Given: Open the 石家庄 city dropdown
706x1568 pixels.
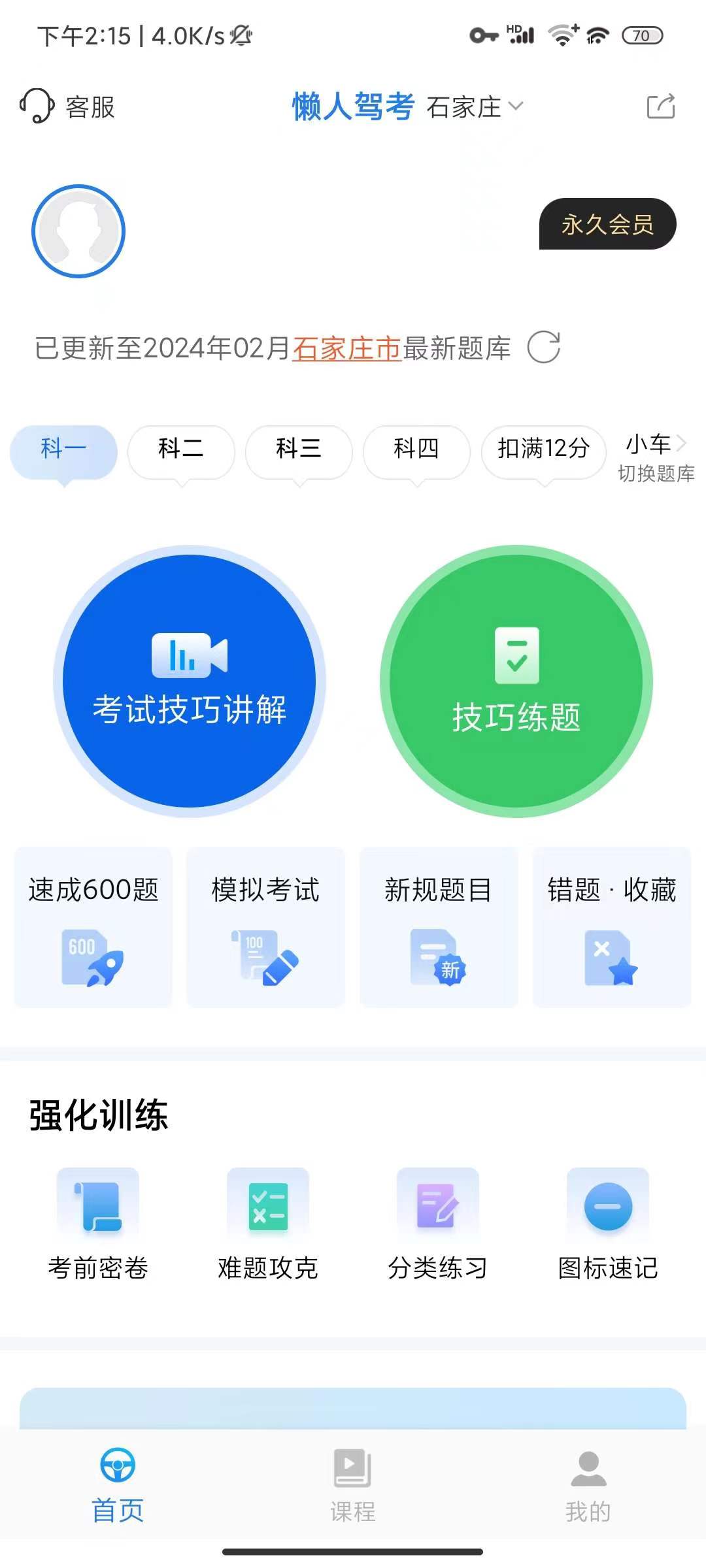Looking at the screenshot, I should (475, 107).
